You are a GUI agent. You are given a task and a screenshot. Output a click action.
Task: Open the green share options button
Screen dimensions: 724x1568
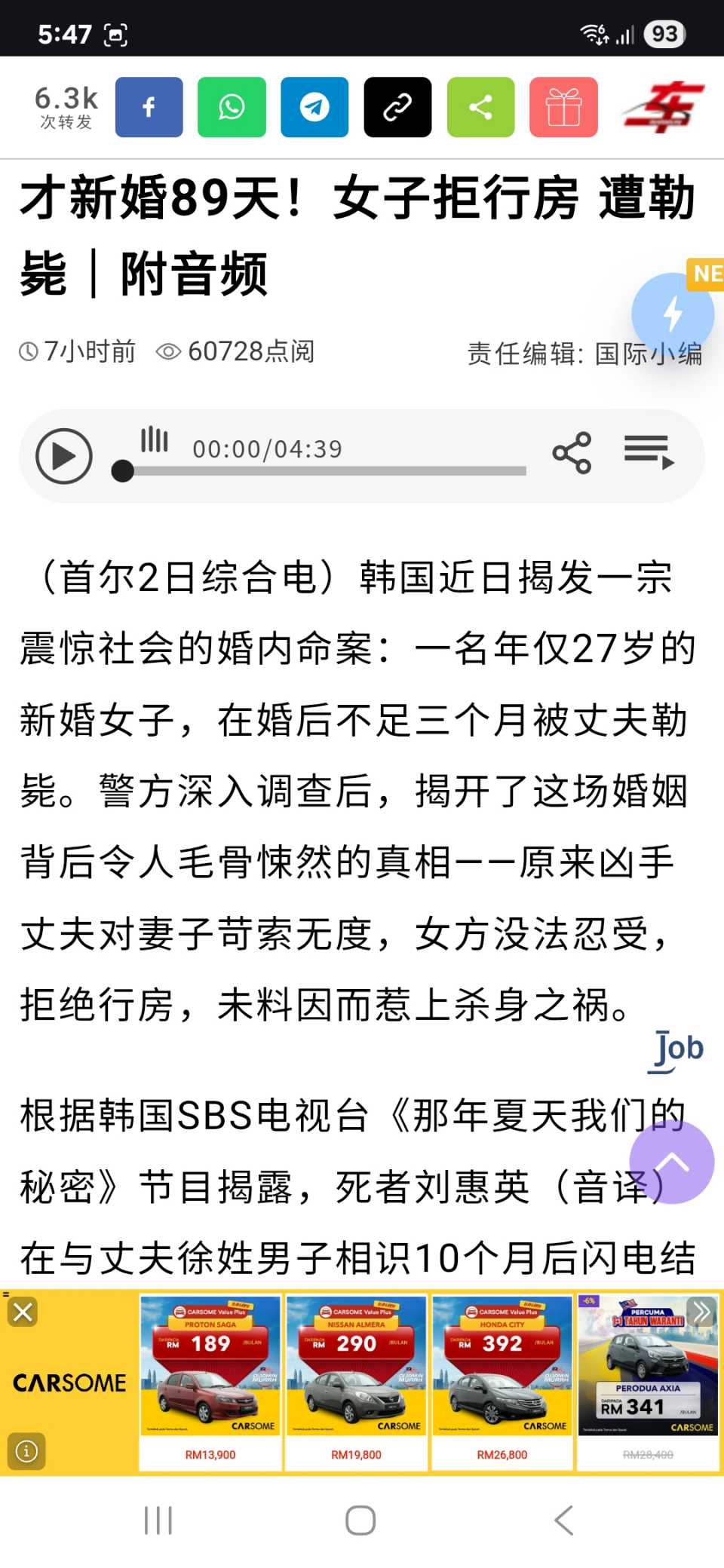pos(480,107)
